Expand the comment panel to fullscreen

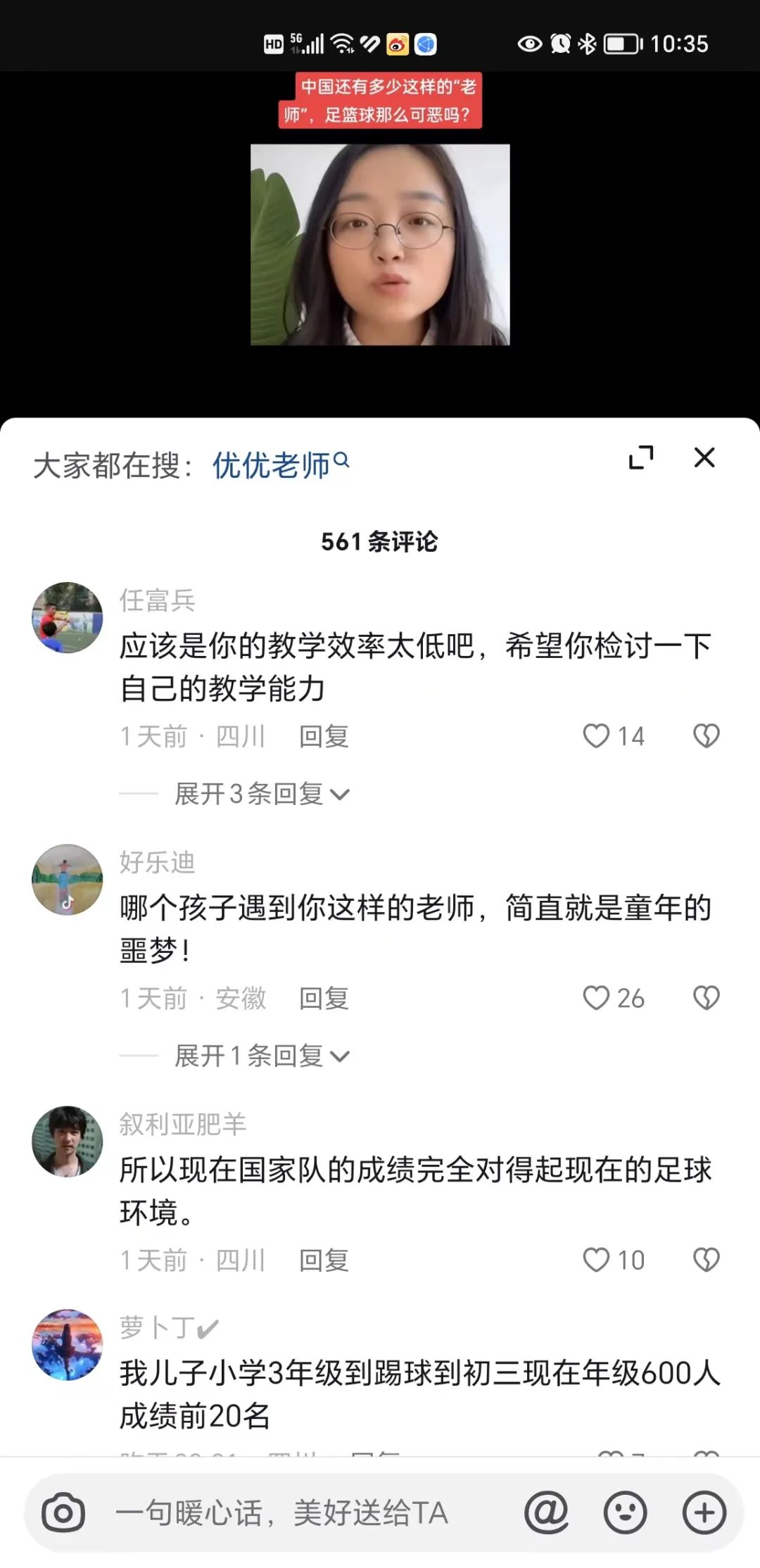point(641,457)
